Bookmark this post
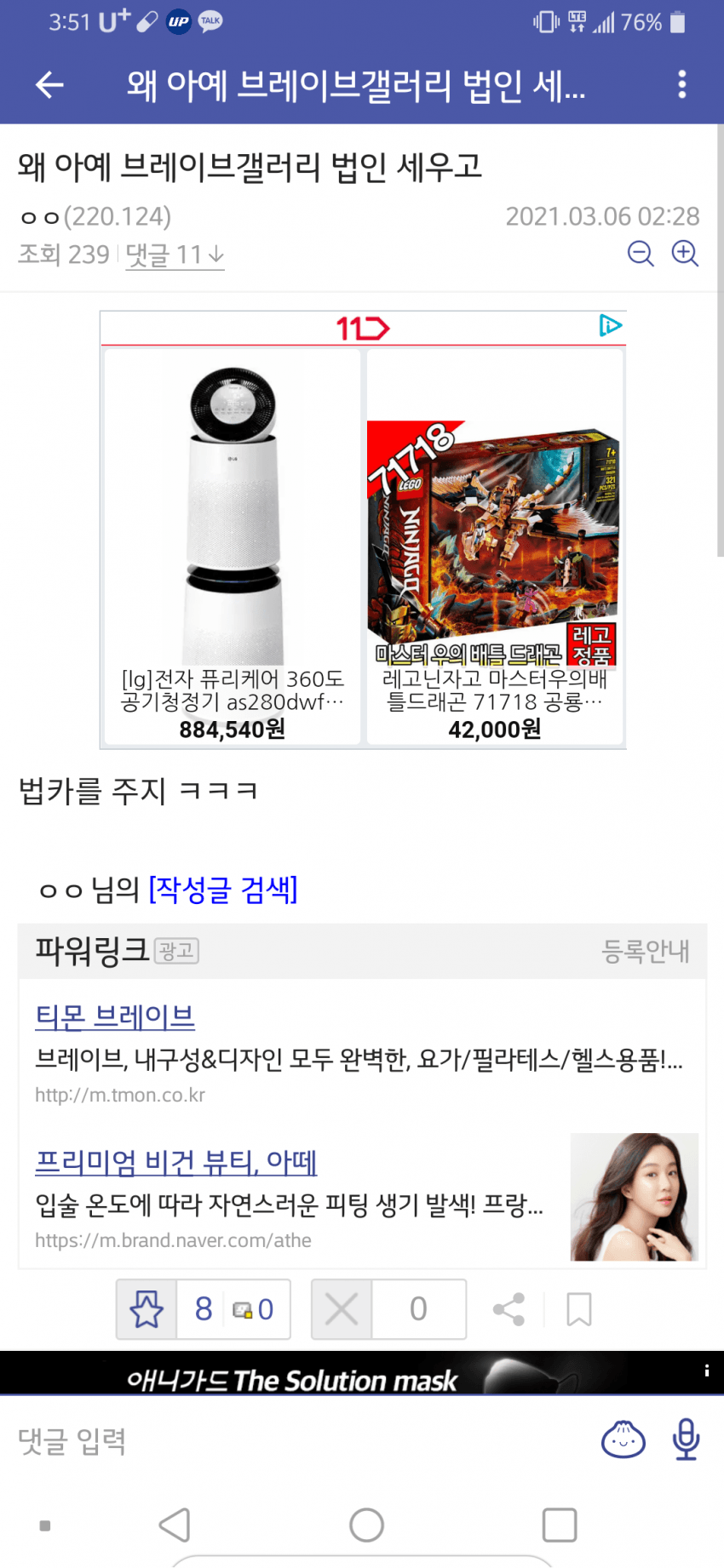The image size is (724, 1568). pos(579,1309)
